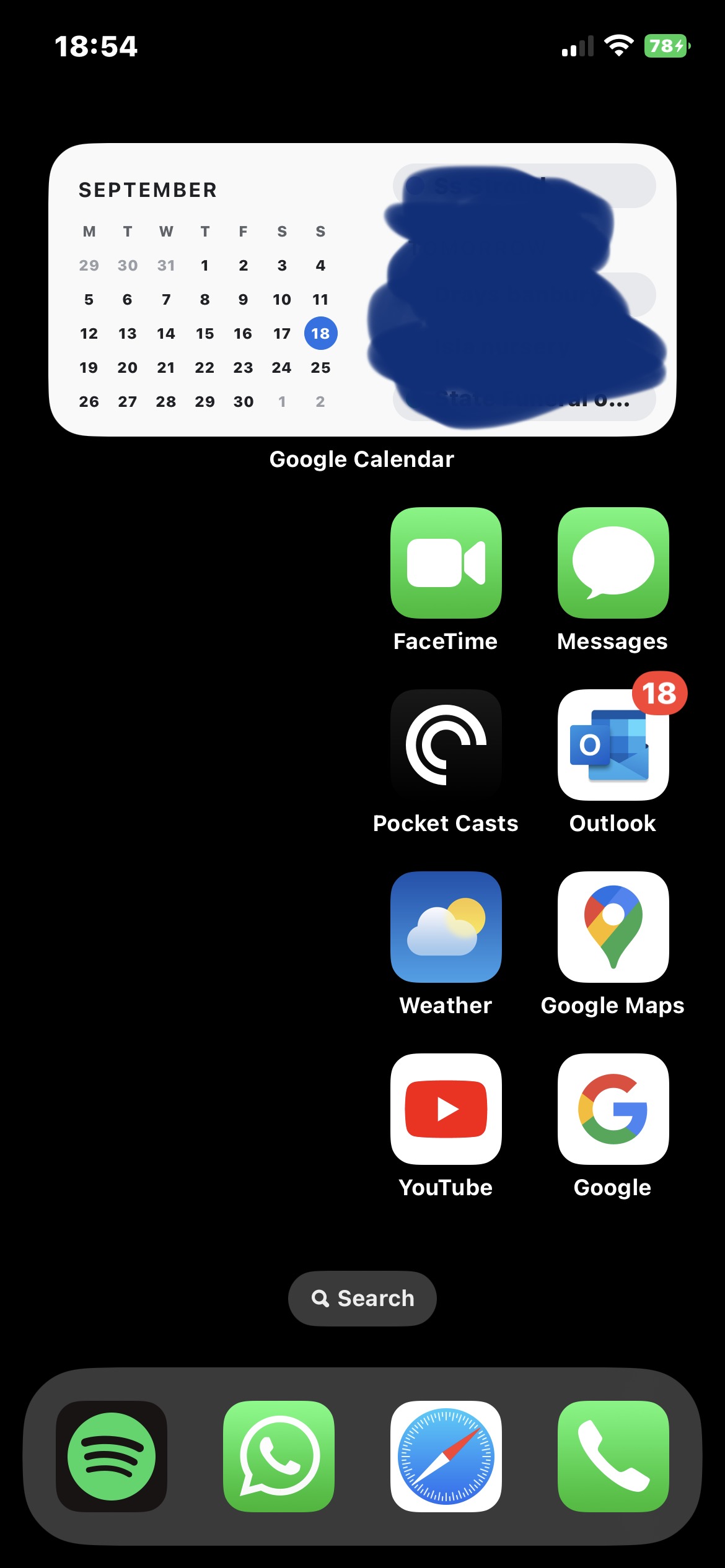
Task: Open the Phone app
Action: point(613,1456)
